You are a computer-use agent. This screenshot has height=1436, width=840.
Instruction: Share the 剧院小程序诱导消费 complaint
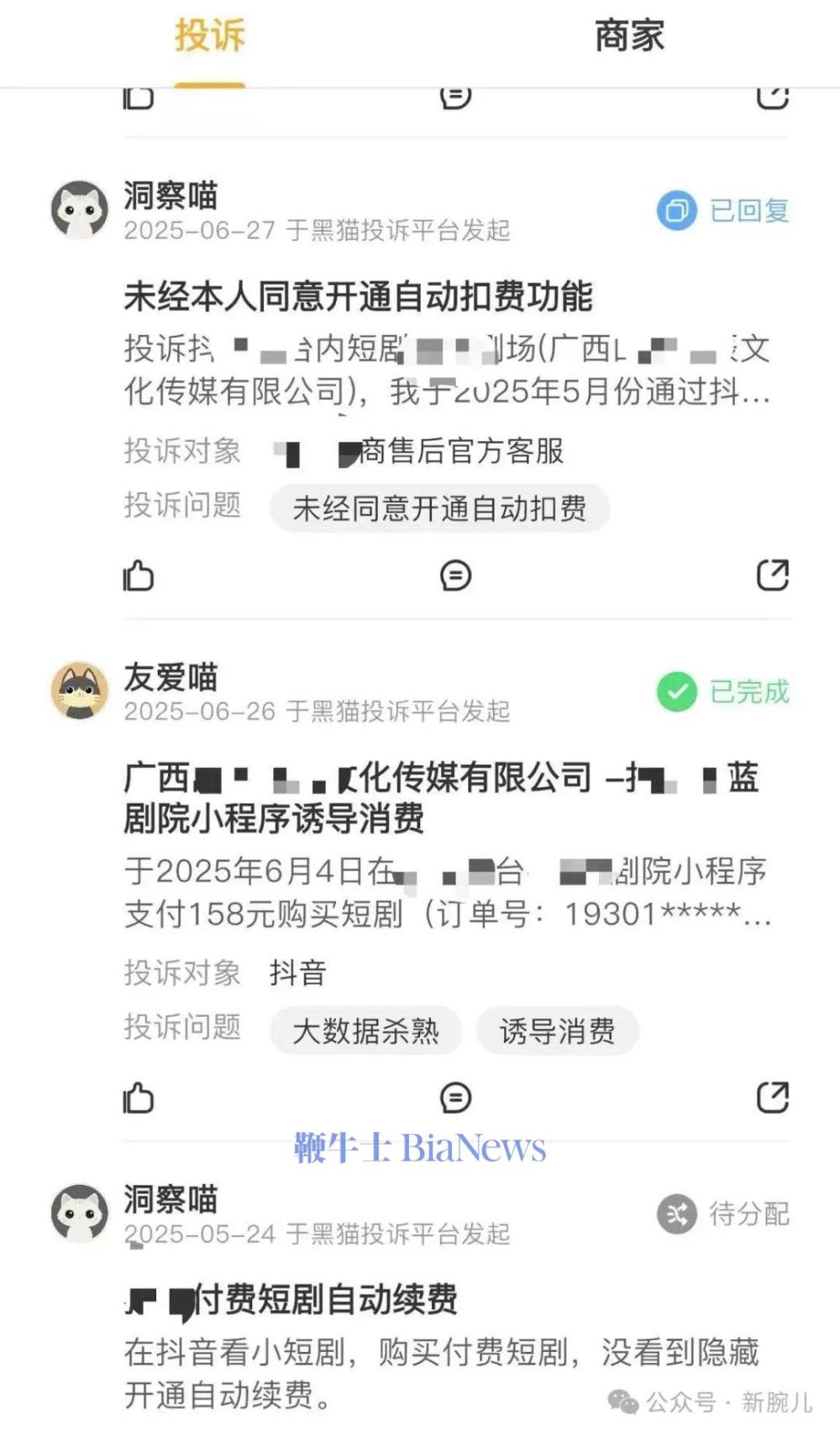pyautogui.click(x=773, y=1097)
